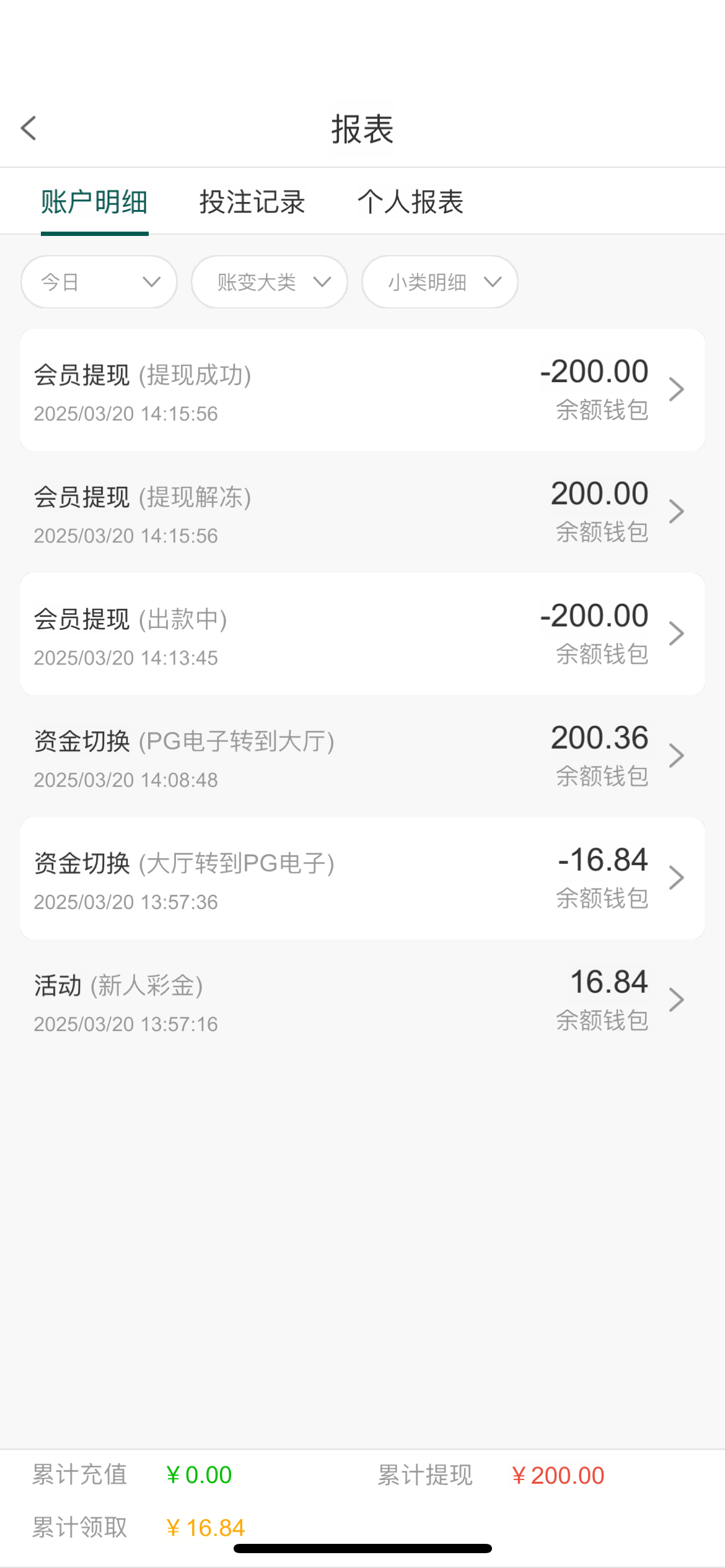This screenshot has height=1568, width=725.
Task: Switch to the 投注记录 tab
Action: click(x=252, y=203)
